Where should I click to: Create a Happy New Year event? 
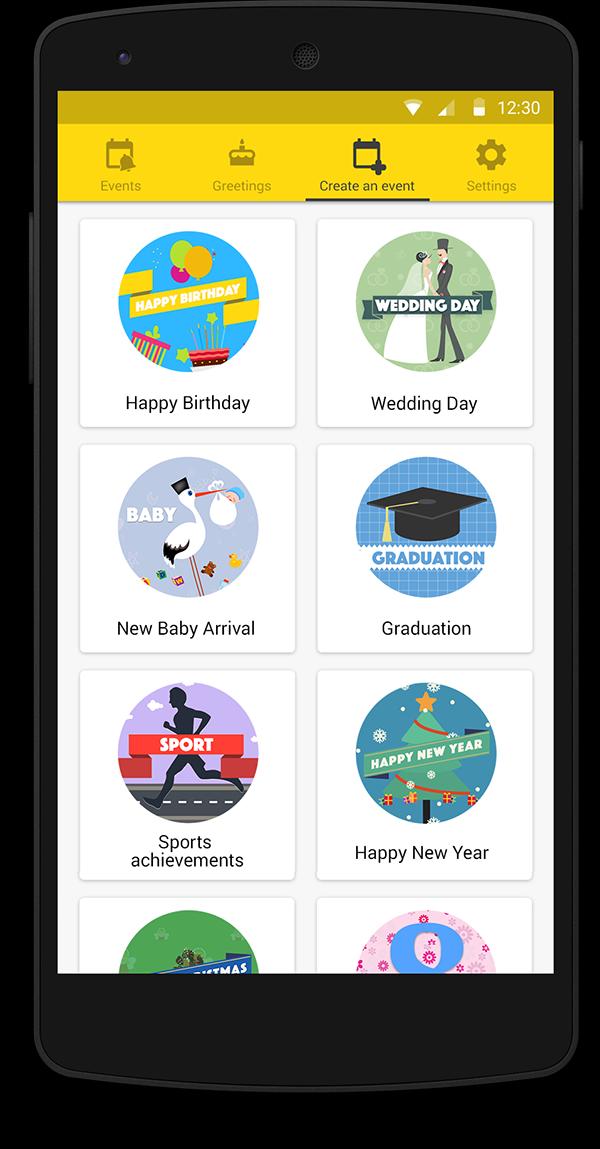pos(424,775)
